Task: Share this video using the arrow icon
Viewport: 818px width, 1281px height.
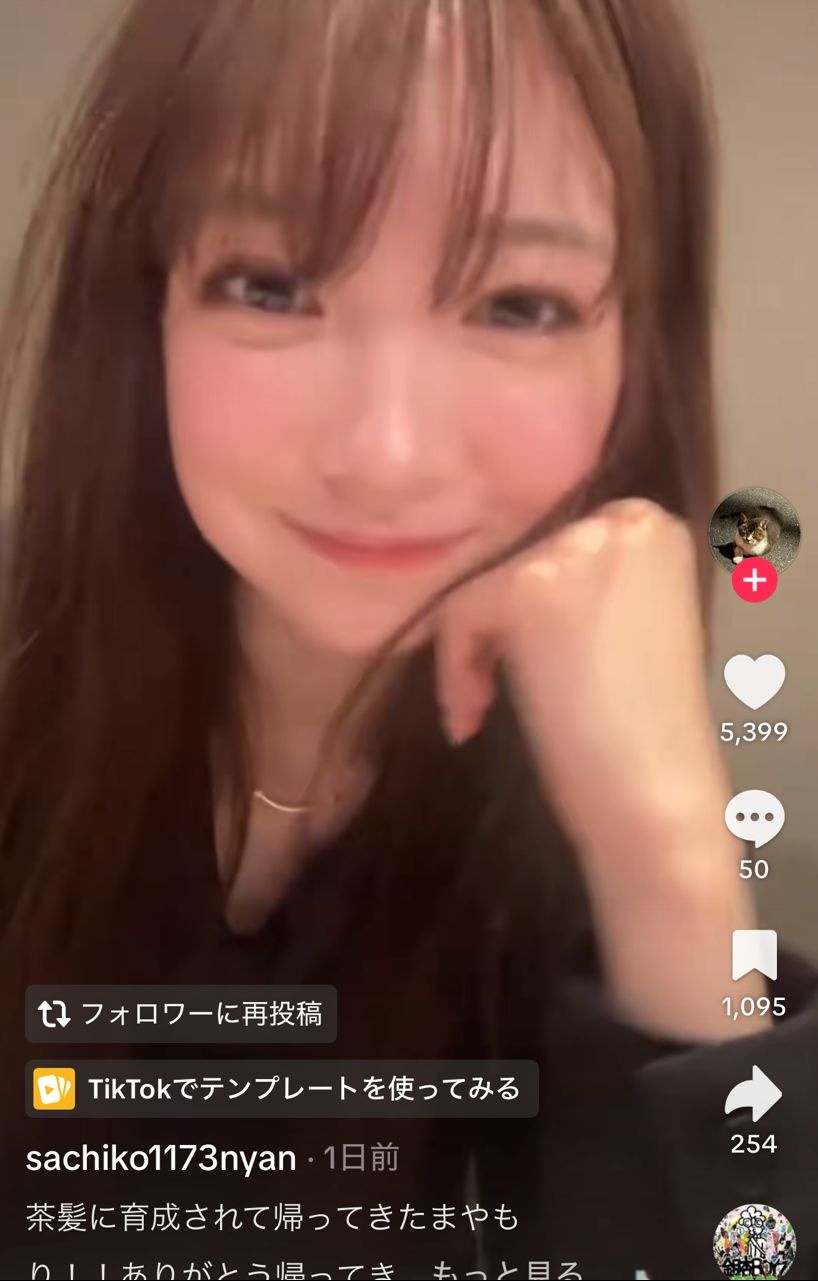Action: 754,1095
